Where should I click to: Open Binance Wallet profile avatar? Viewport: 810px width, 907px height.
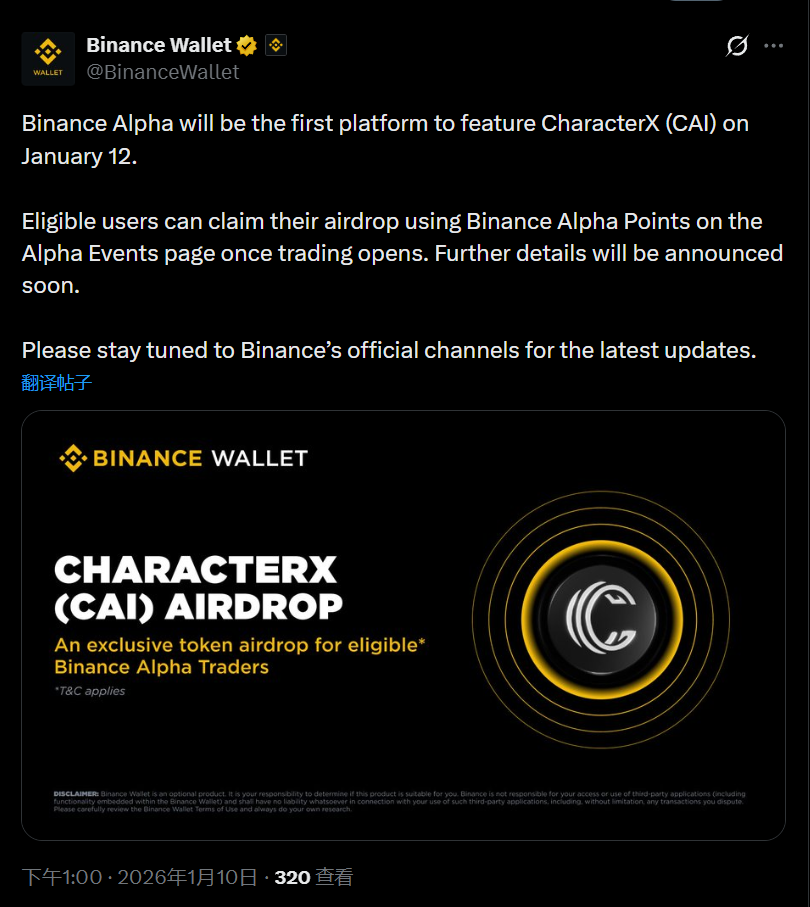48,59
